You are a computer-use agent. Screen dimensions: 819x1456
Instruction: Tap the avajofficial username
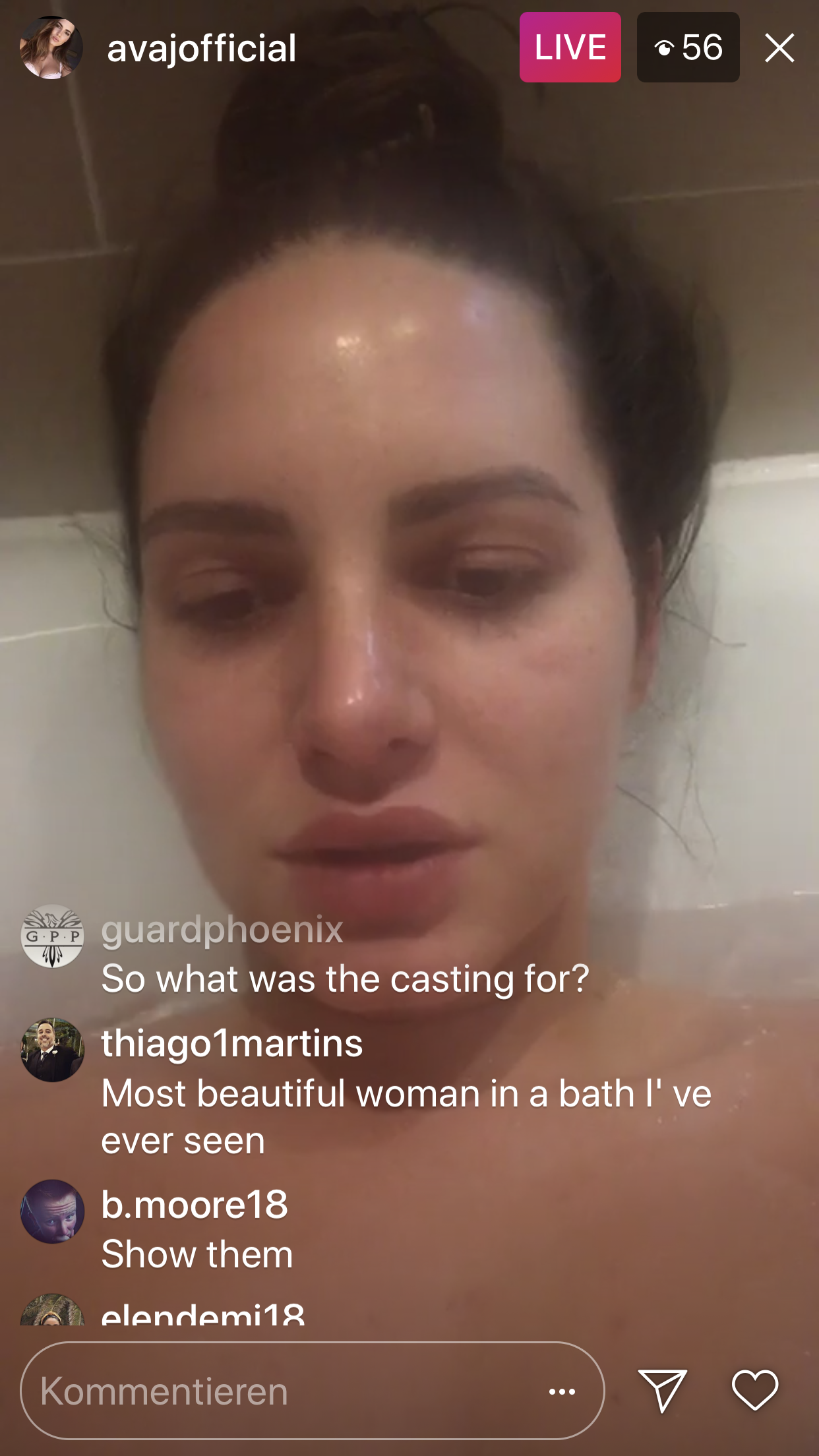pyautogui.click(x=201, y=48)
